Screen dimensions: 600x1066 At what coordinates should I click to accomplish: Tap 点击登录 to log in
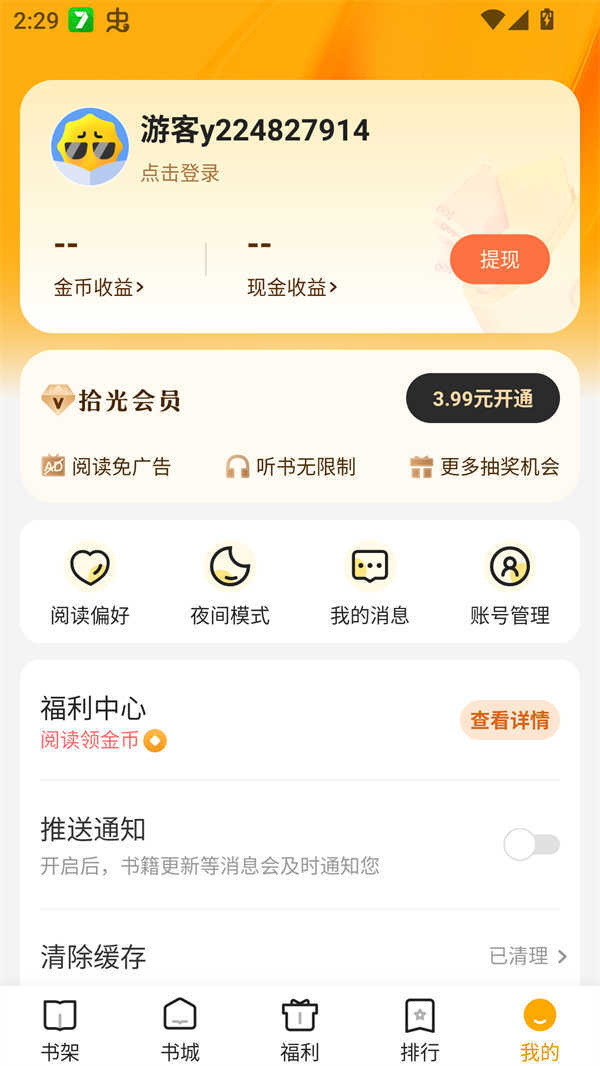click(180, 173)
